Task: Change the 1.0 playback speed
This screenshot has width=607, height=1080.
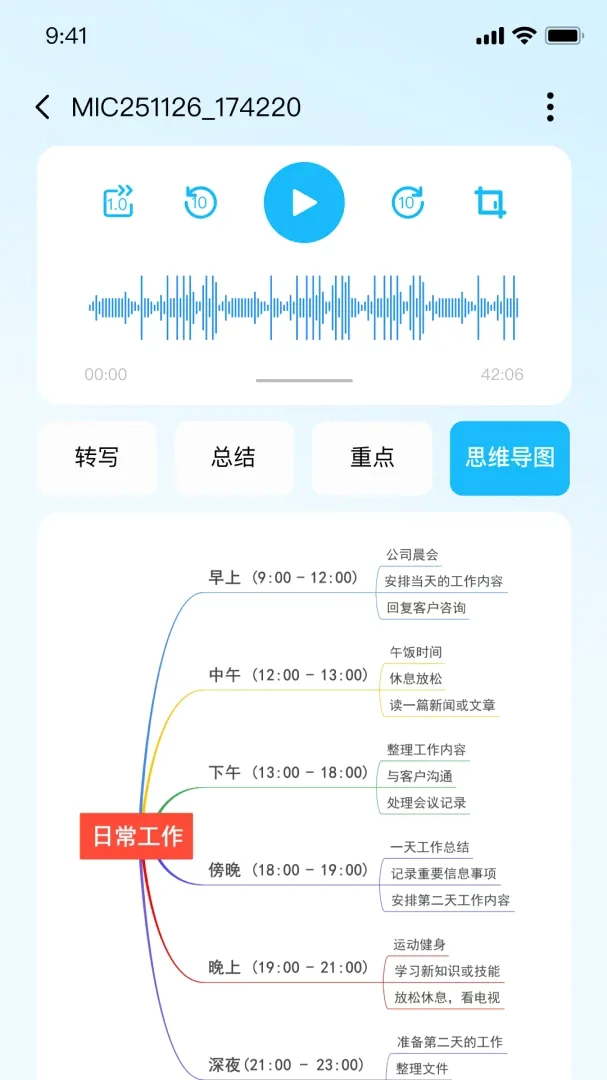Action: tap(118, 202)
